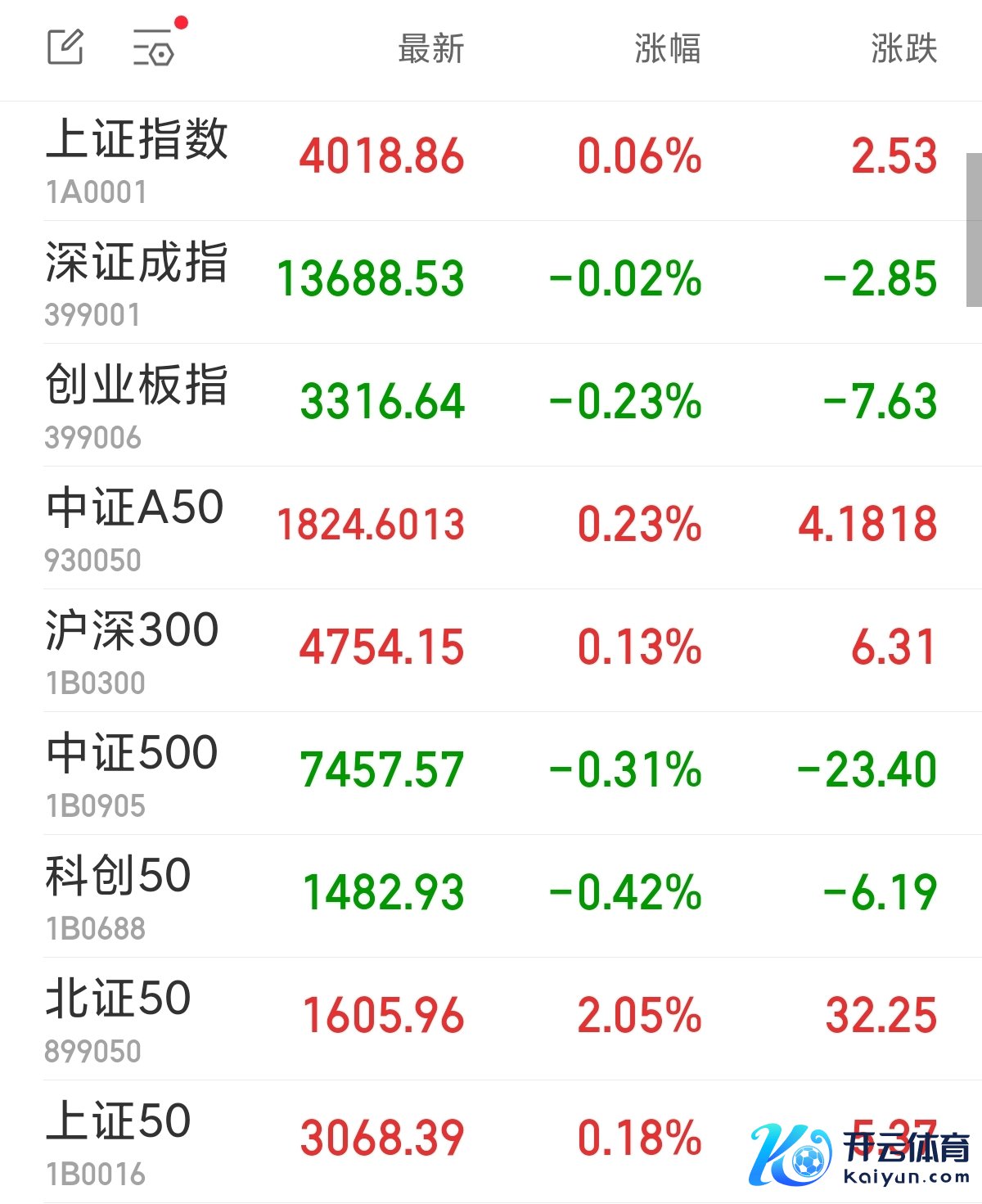Sort by 涨幅 column header
This screenshot has width=982, height=1204.
click(668, 49)
